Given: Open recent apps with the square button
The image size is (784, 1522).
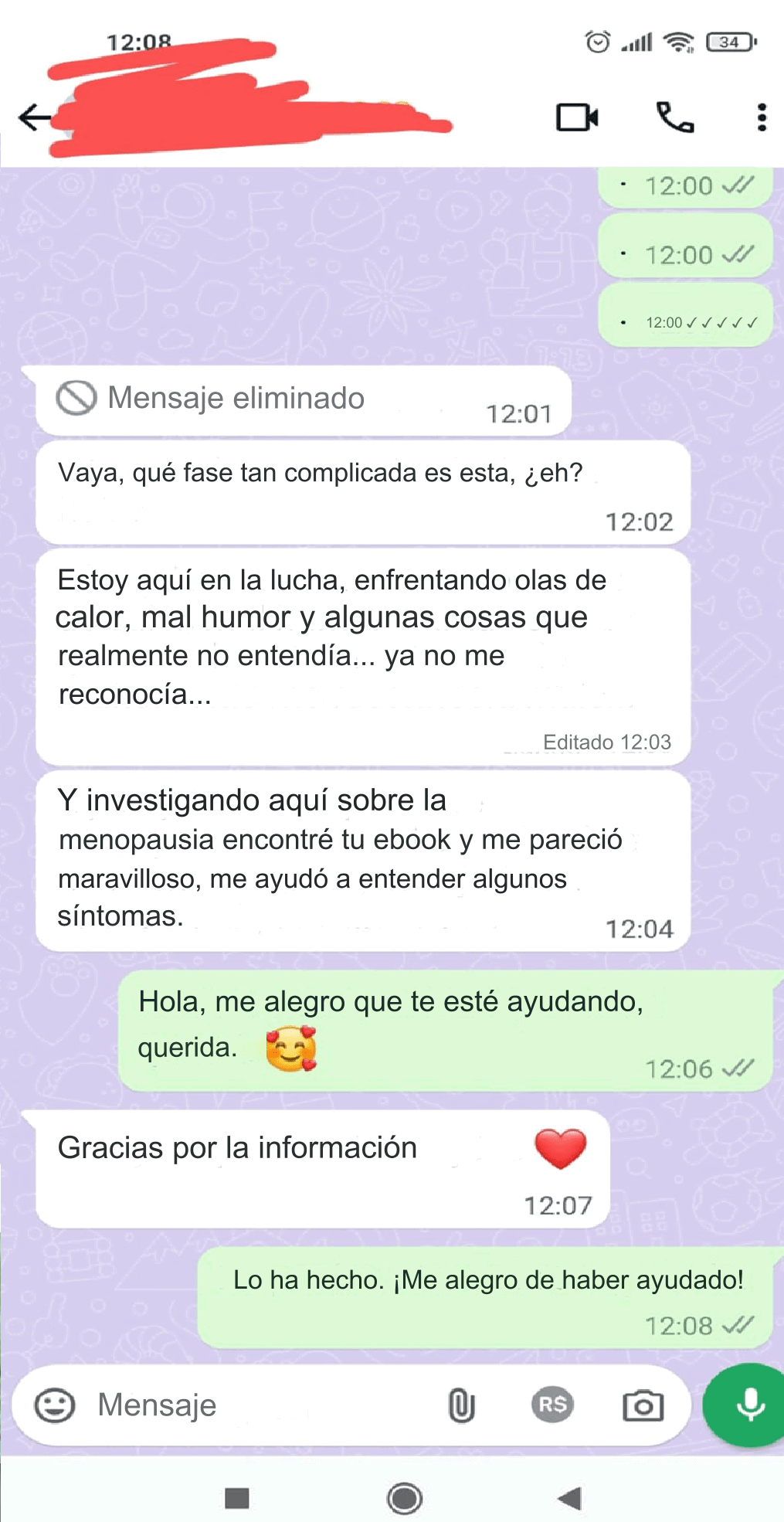Looking at the screenshot, I should (236, 1499).
